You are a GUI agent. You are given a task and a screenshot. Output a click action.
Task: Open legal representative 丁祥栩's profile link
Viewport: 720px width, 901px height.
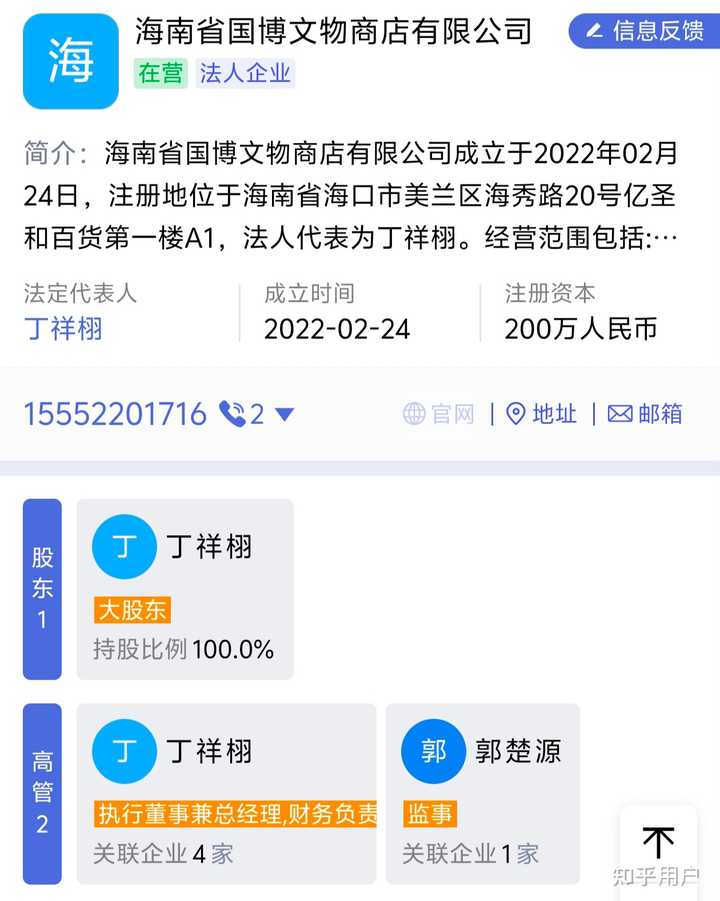click(x=63, y=329)
